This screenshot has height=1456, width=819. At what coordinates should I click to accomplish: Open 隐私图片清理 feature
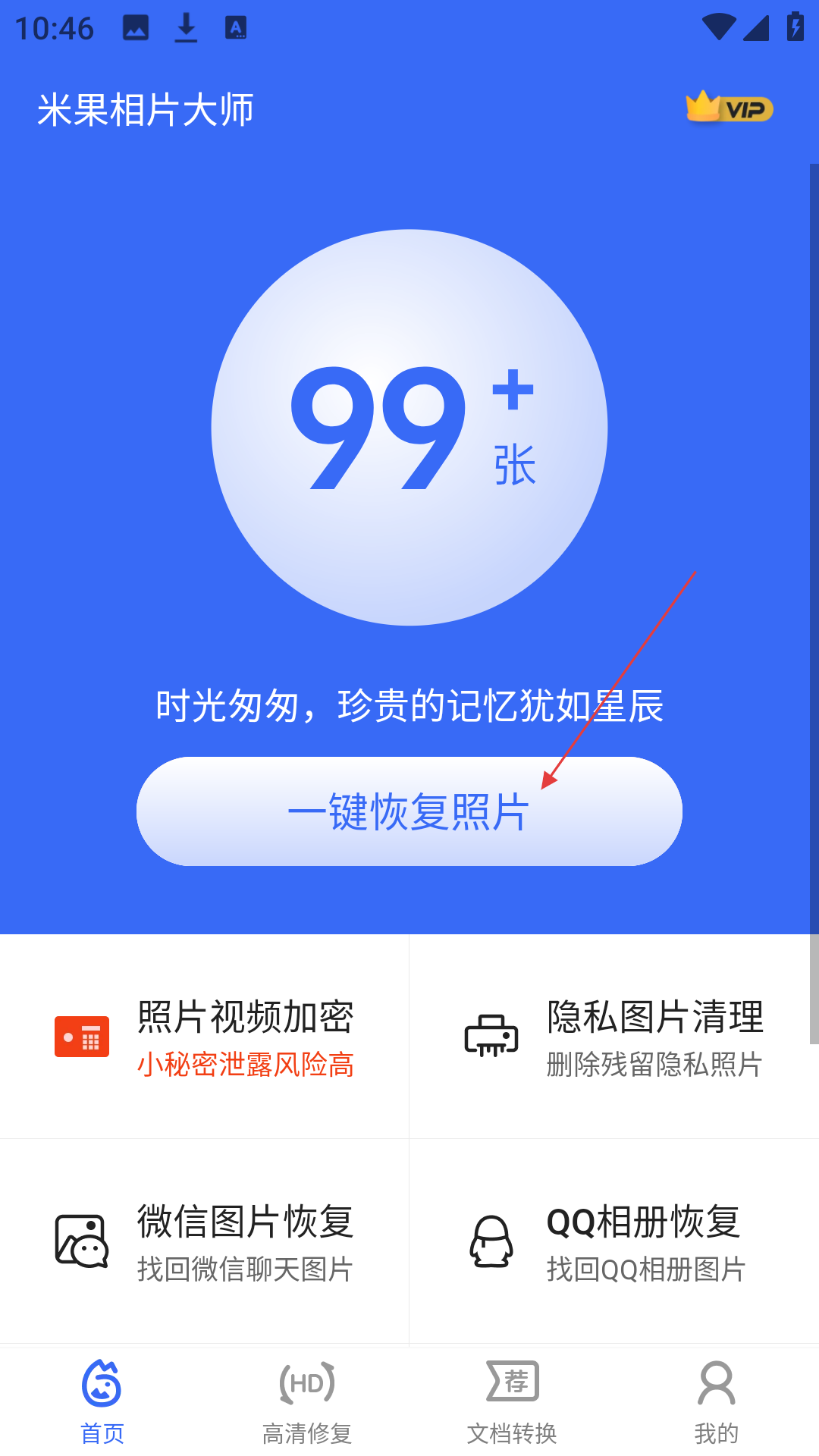click(614, 1037)
